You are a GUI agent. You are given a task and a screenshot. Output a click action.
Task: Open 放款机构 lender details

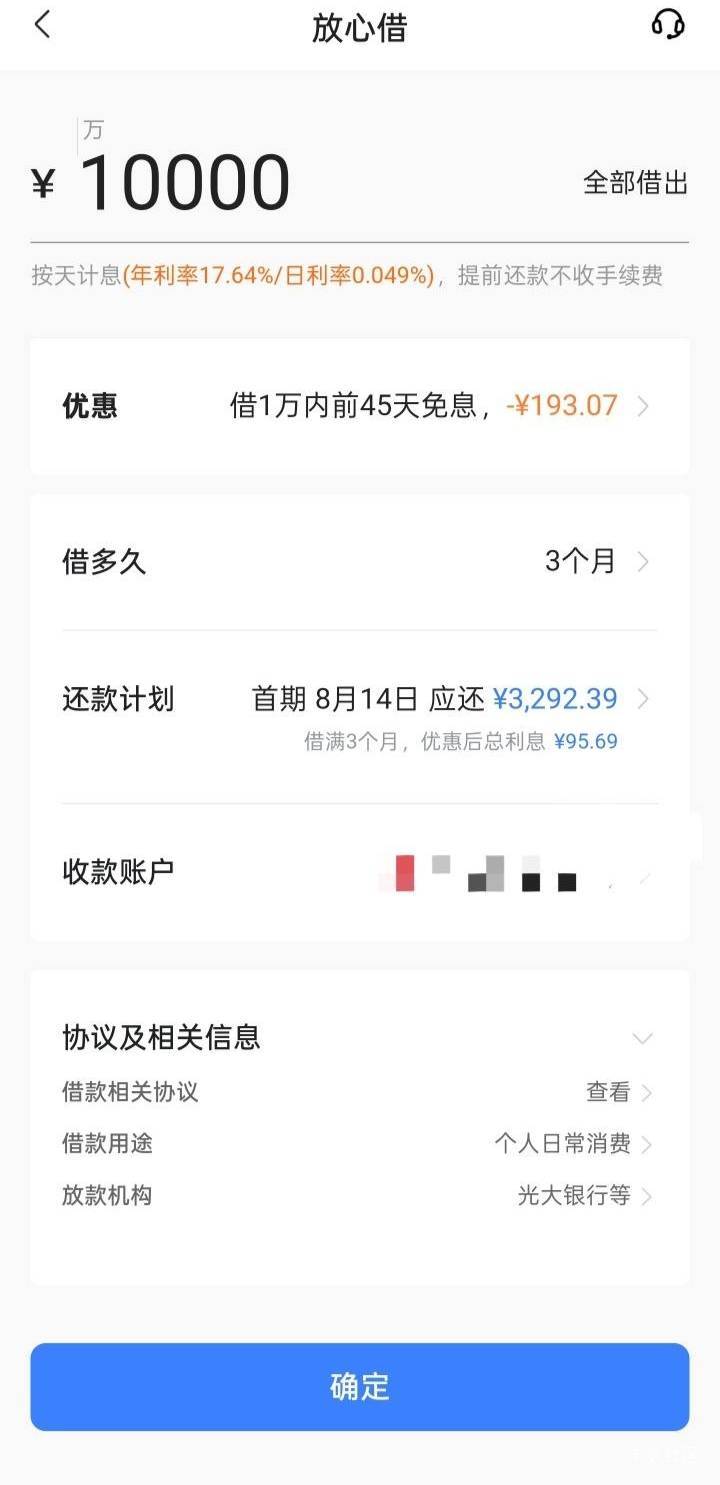(360, 1196)
